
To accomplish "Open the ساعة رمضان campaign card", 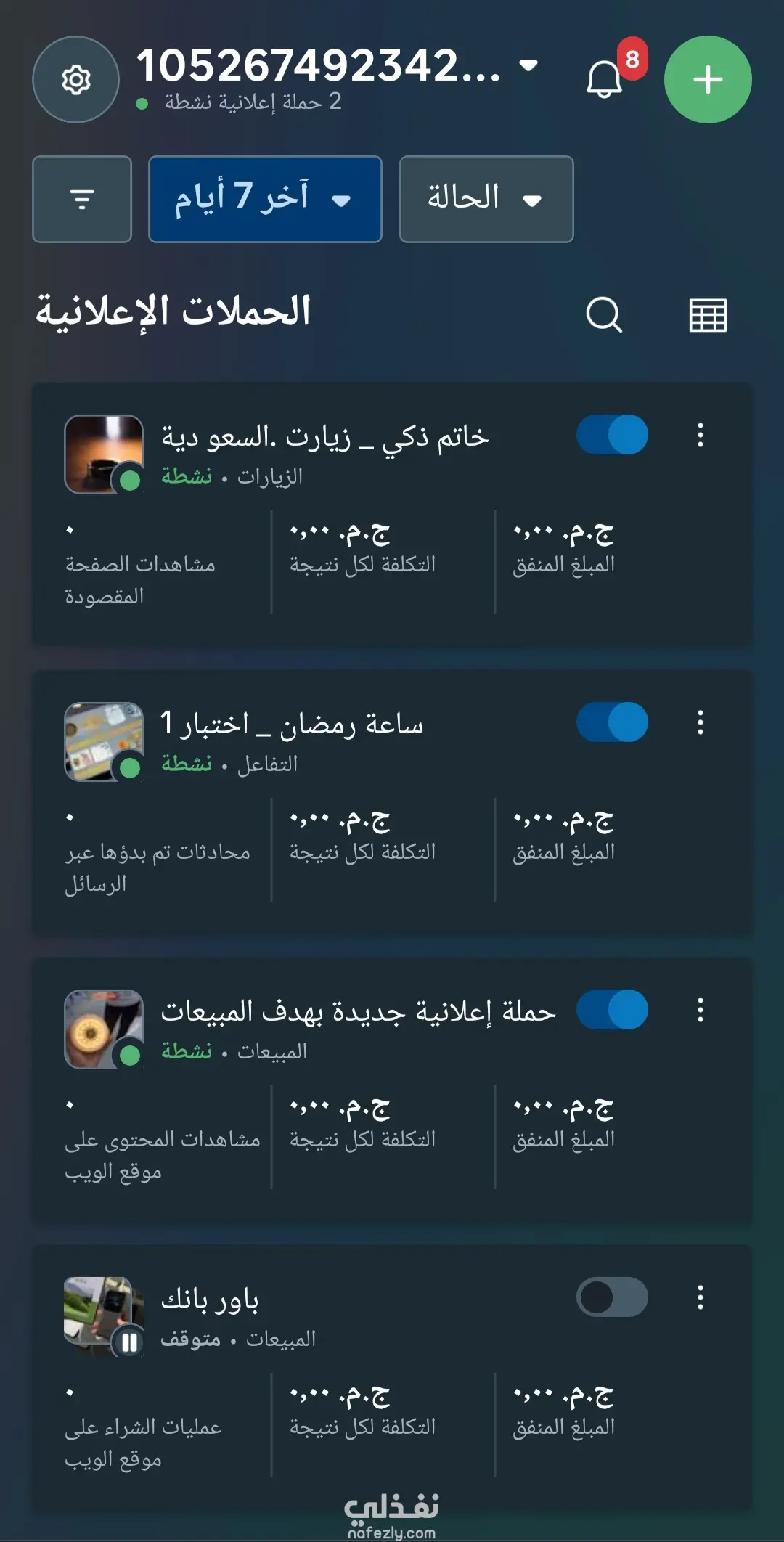I will [292, 725].
